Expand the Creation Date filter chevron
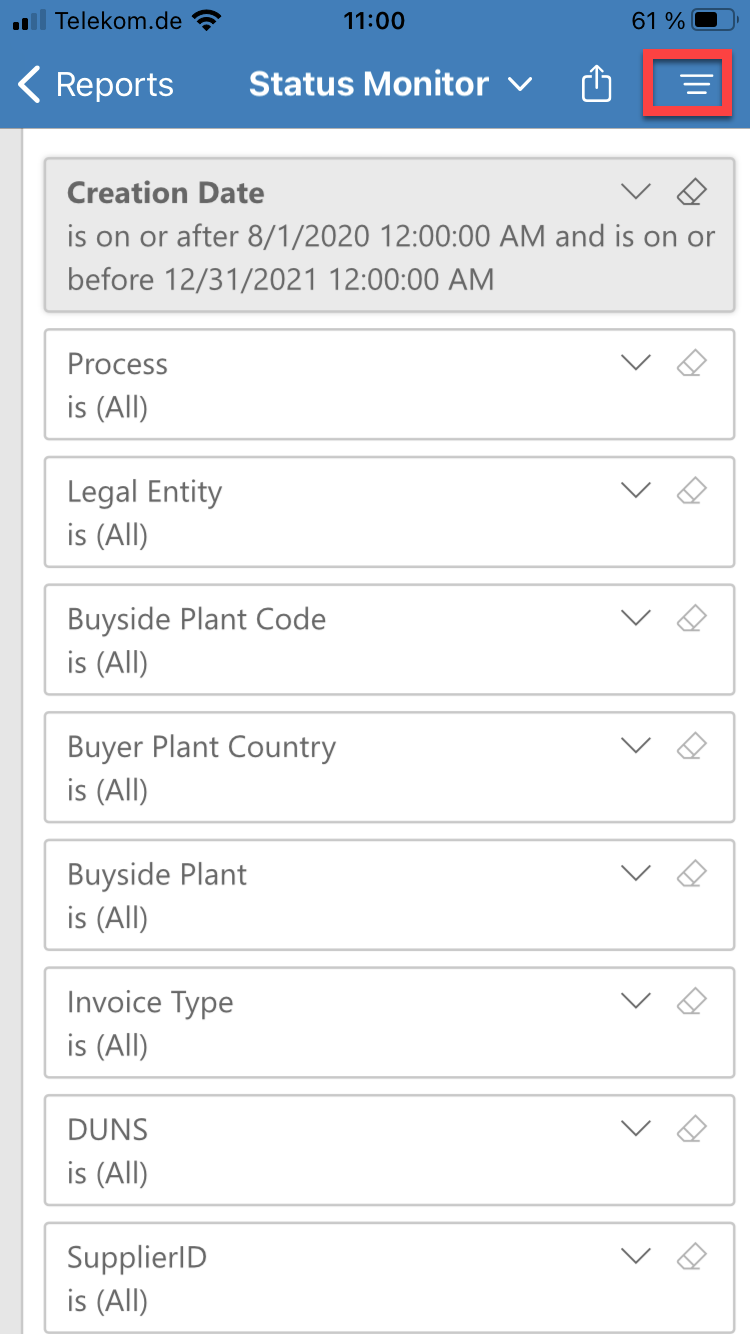750x1334 pixels. pos(636,191)
